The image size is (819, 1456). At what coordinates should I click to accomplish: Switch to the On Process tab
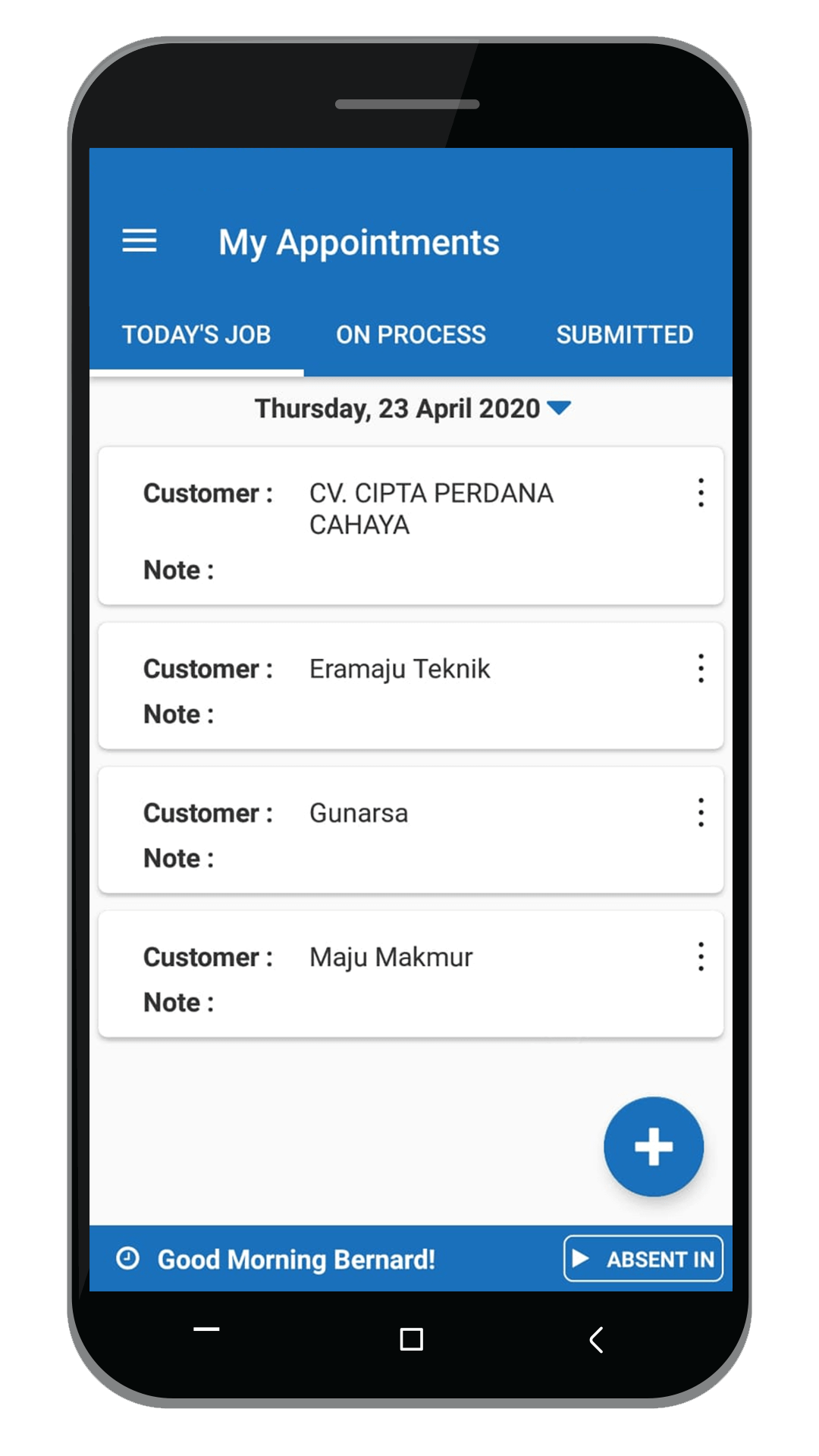coord(411,334)
